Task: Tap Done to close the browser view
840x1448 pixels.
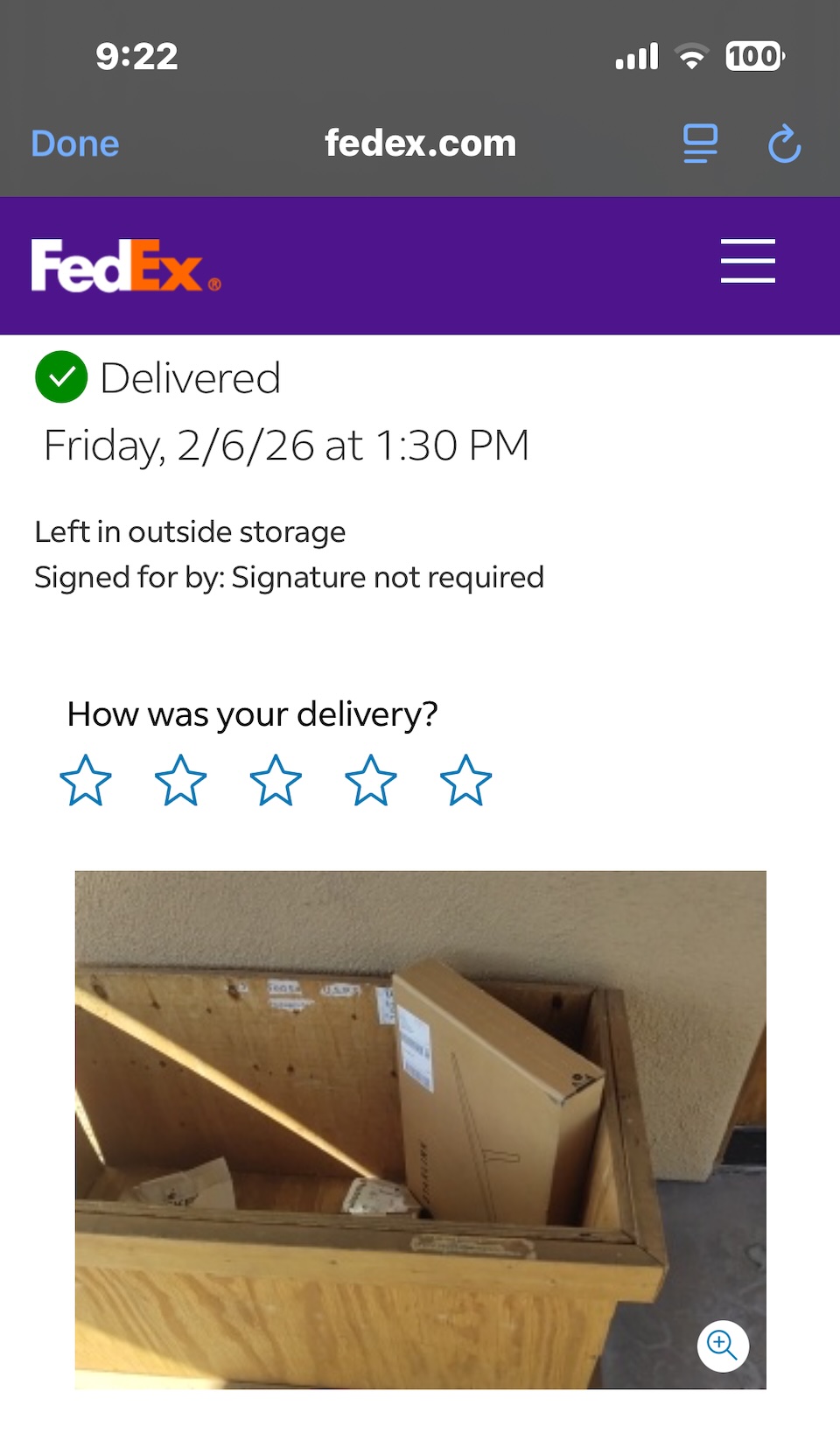Action: [75, 144]
